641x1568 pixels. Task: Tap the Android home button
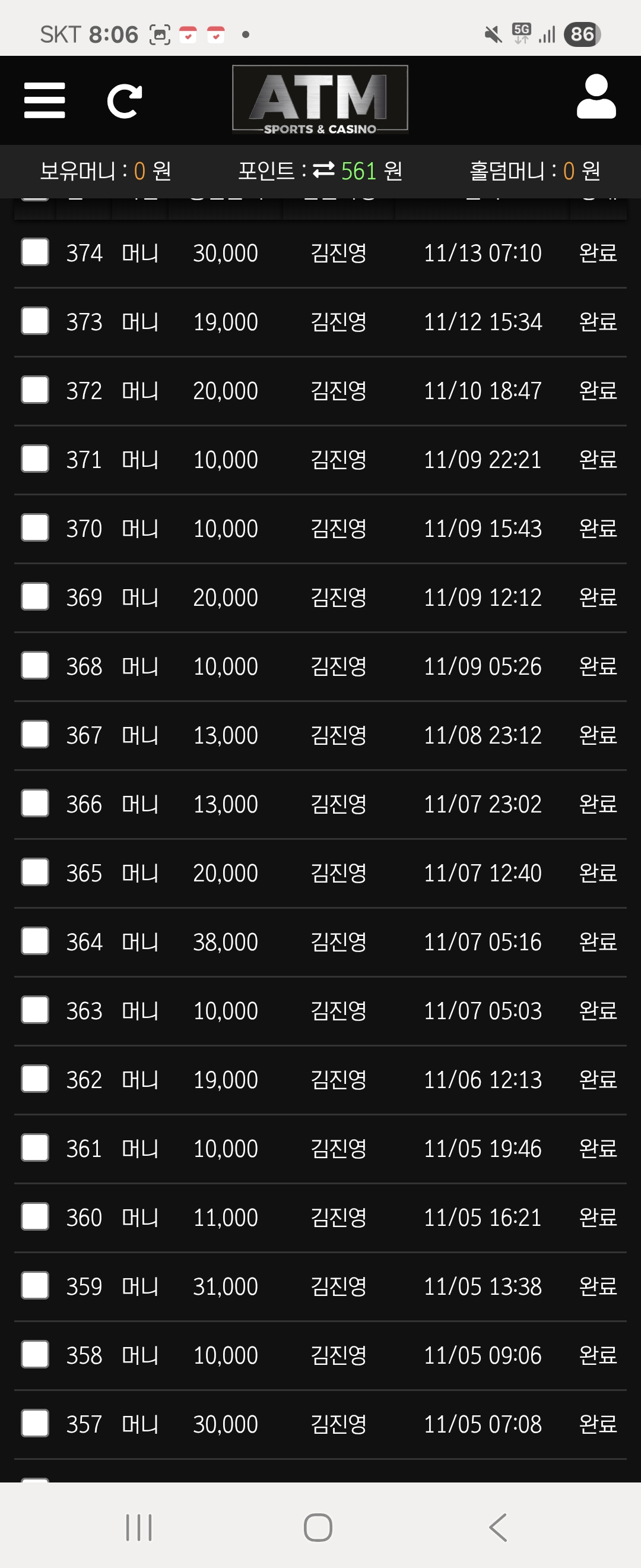coord(319,1526)
